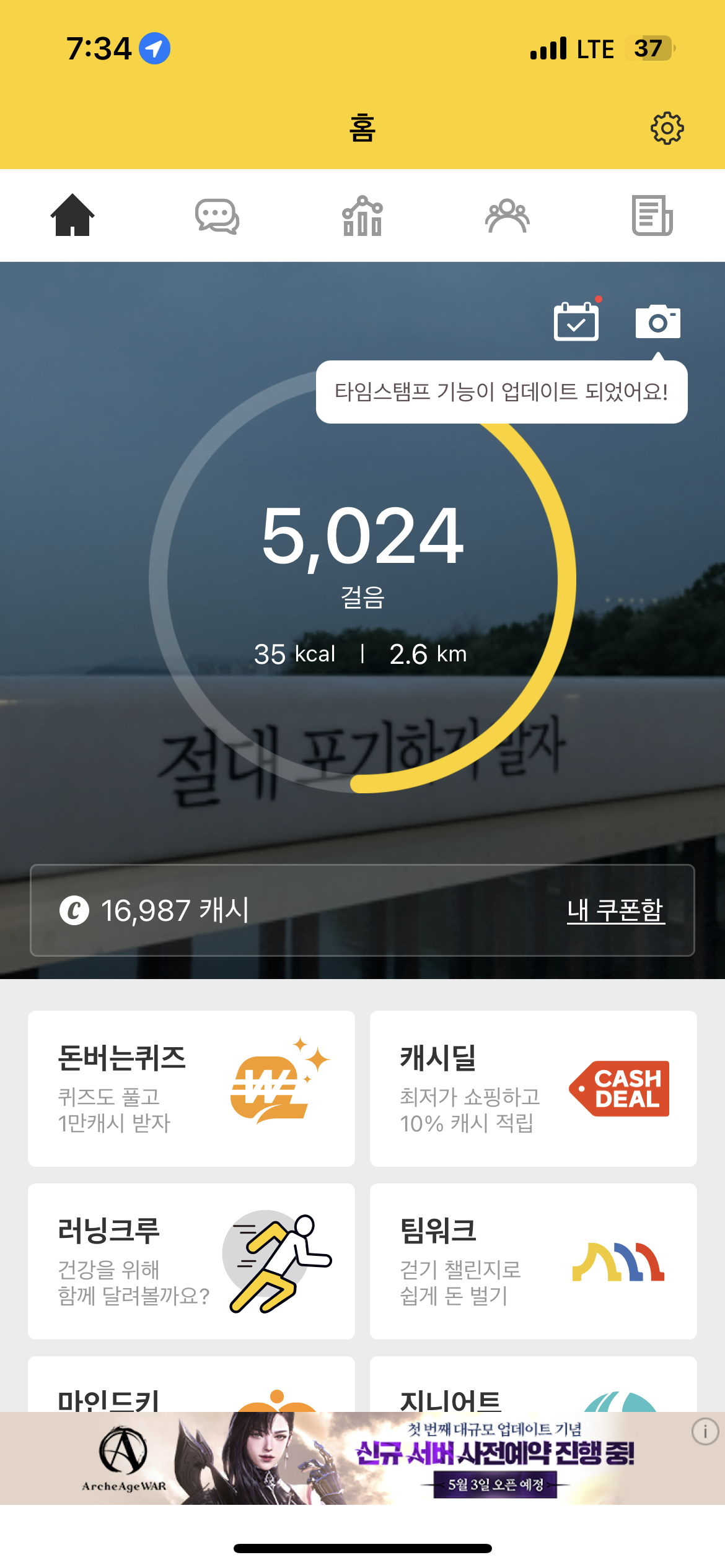Open the 러닝크루 card
Viewport: 725px width, 1568px height.
pyautogui.click(x=191, y=1261)
